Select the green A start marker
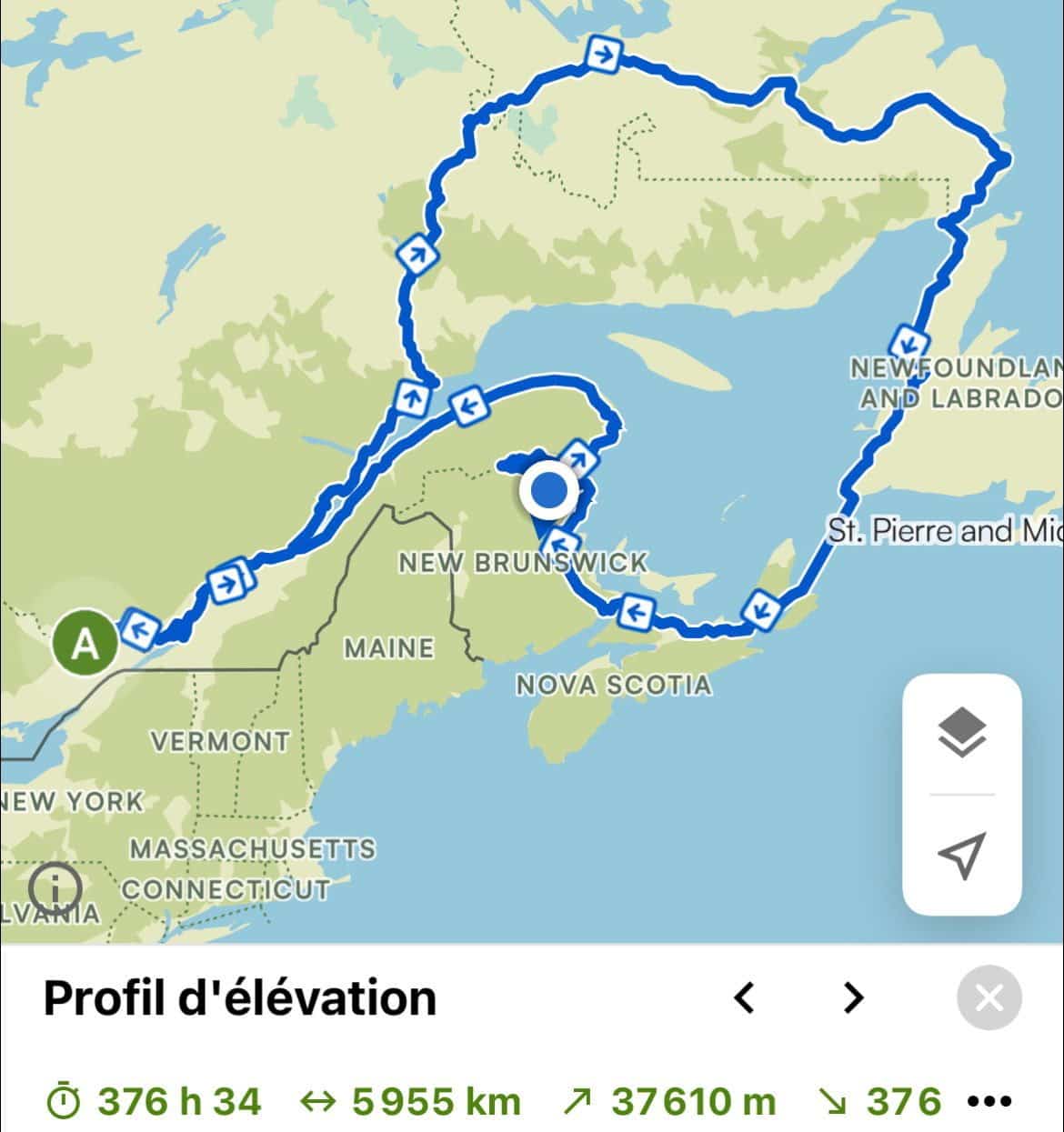Screen dimensions: 1064x1132 pos(85,643)
